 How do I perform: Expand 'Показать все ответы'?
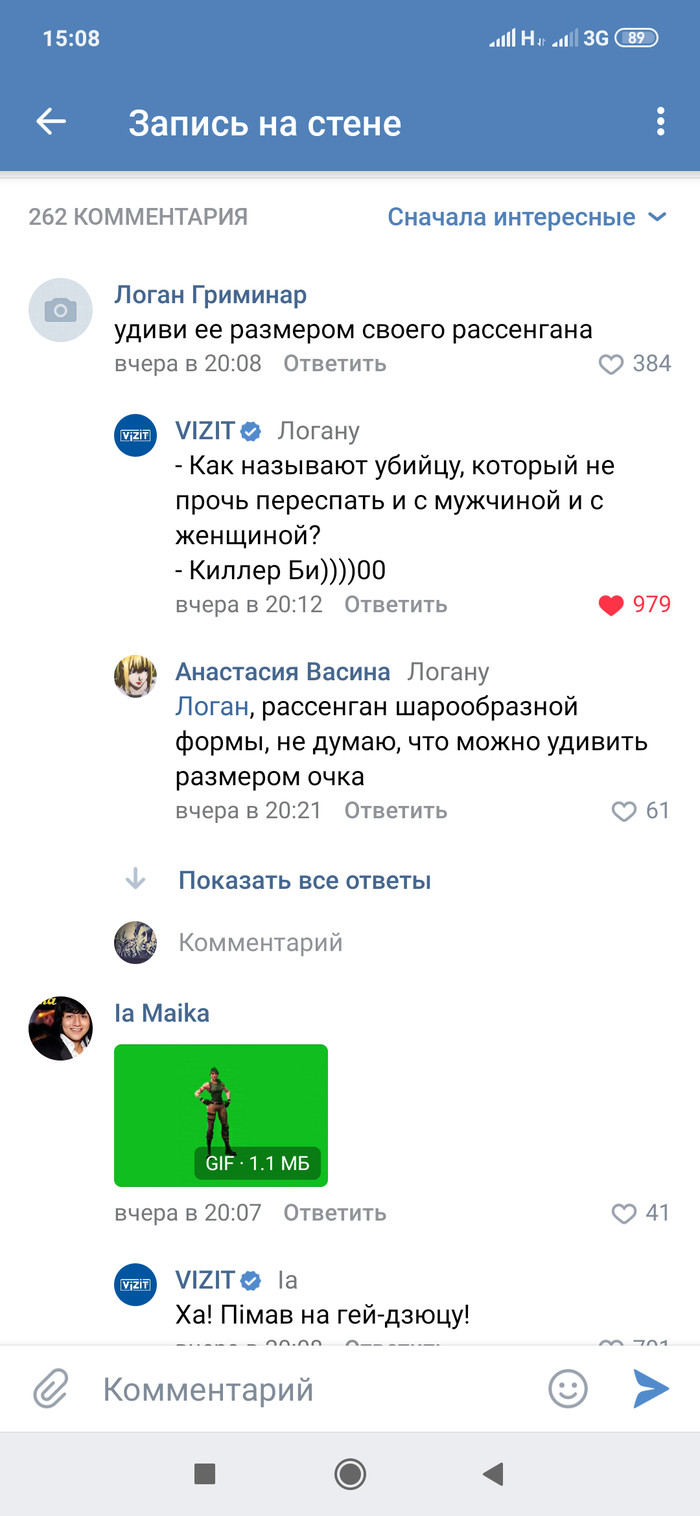point(304,880)
